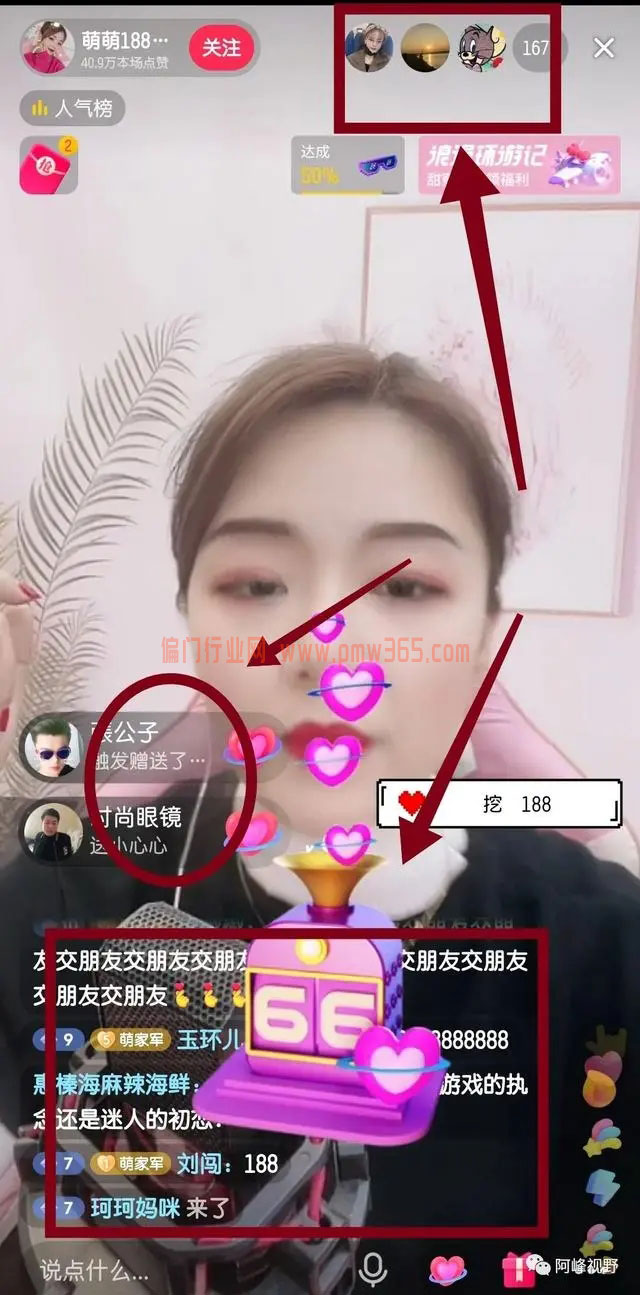Viewport: 640px width, 1295px height.
Task: Tap the microphone icon
Action: tap(373, 1268)
